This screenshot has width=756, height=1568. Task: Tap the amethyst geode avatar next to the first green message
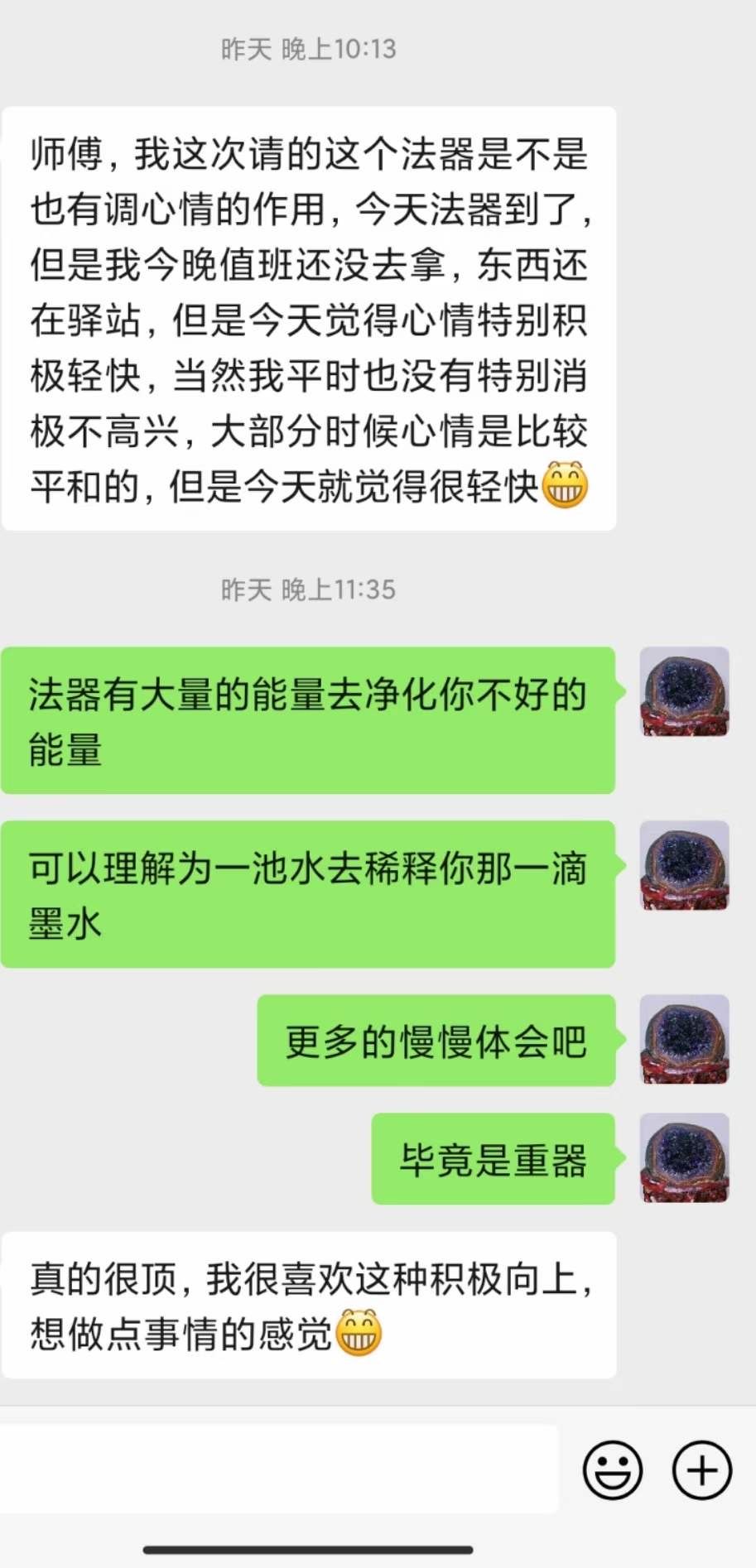682,694
